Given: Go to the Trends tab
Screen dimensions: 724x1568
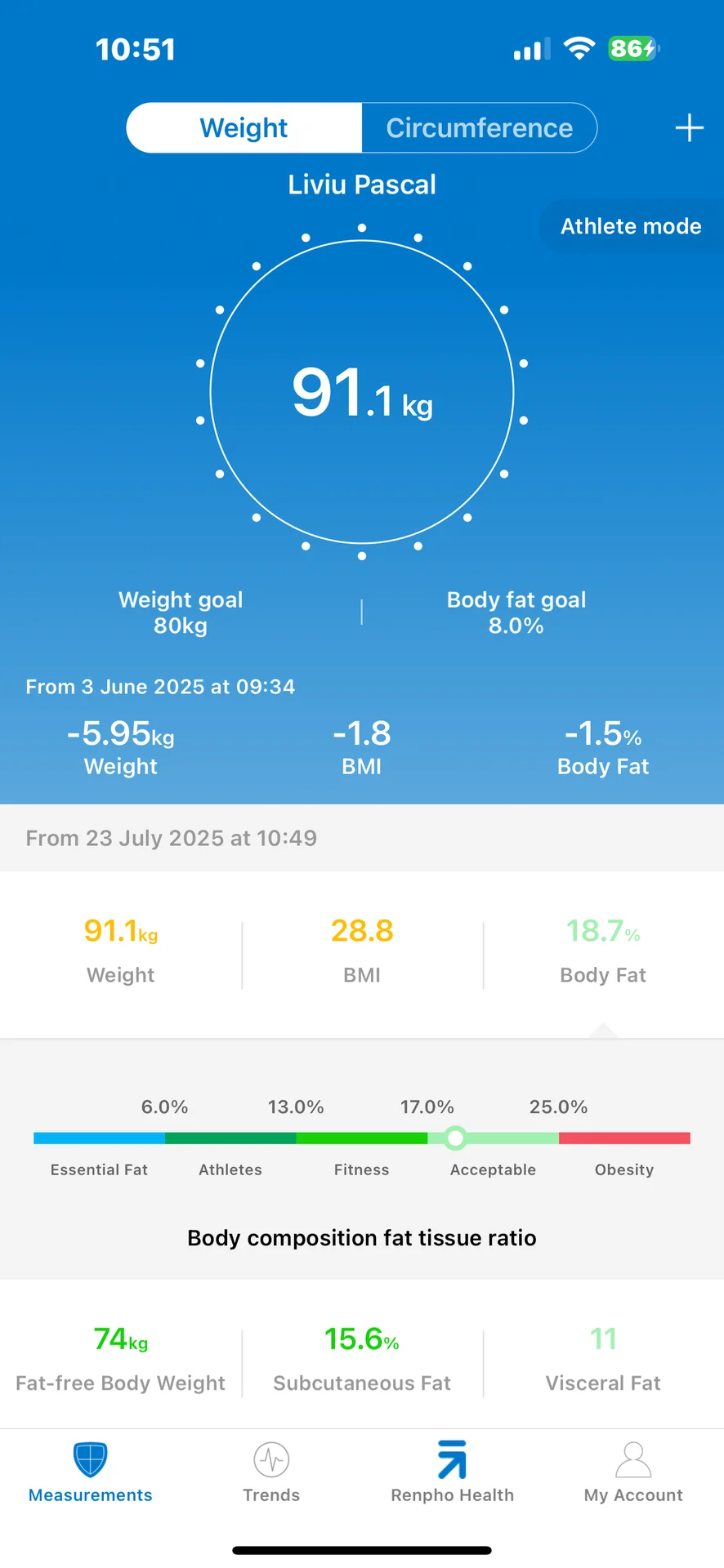Looking at the screenshot, I should 271,1472.
